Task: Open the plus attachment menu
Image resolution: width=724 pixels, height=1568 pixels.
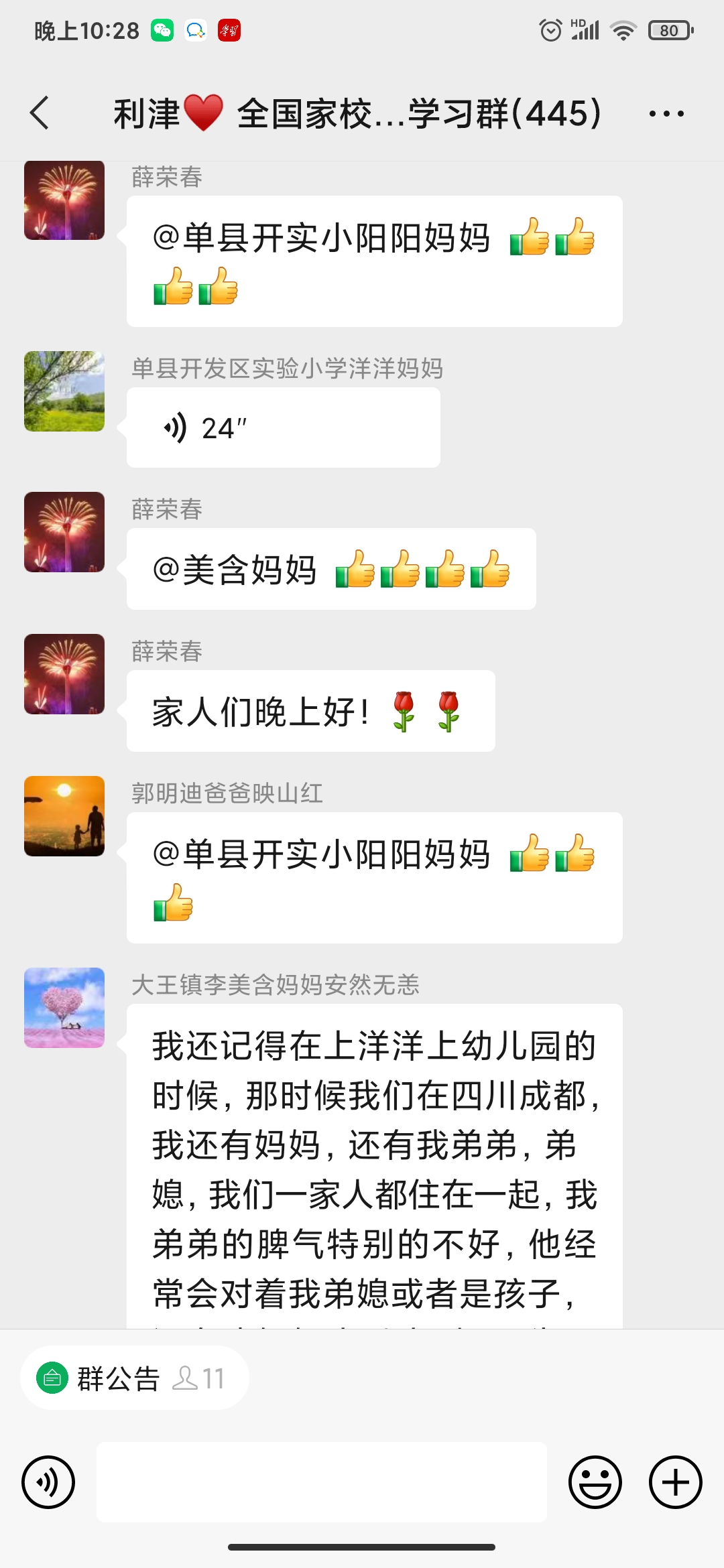Action: pos(674,1482)
